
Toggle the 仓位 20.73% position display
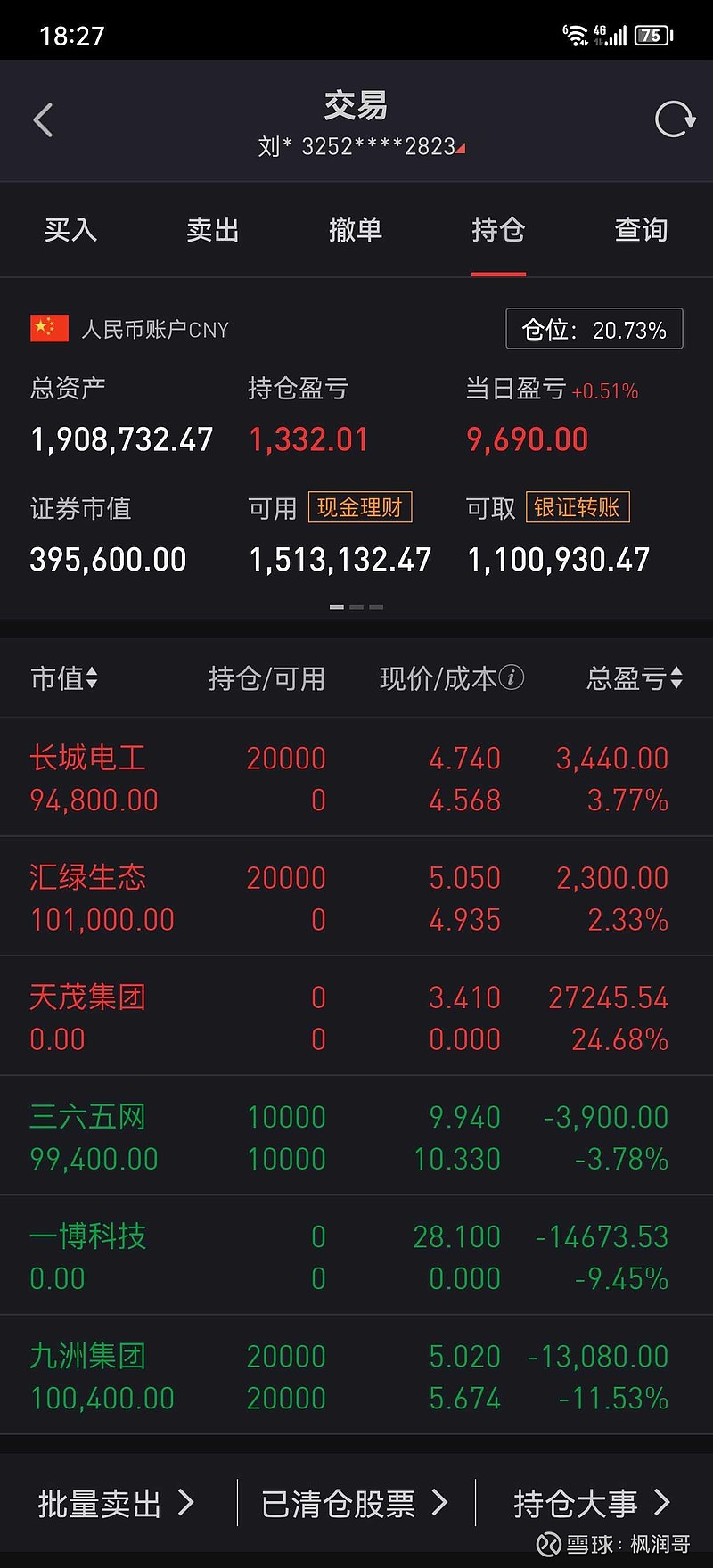coord(594,329)
